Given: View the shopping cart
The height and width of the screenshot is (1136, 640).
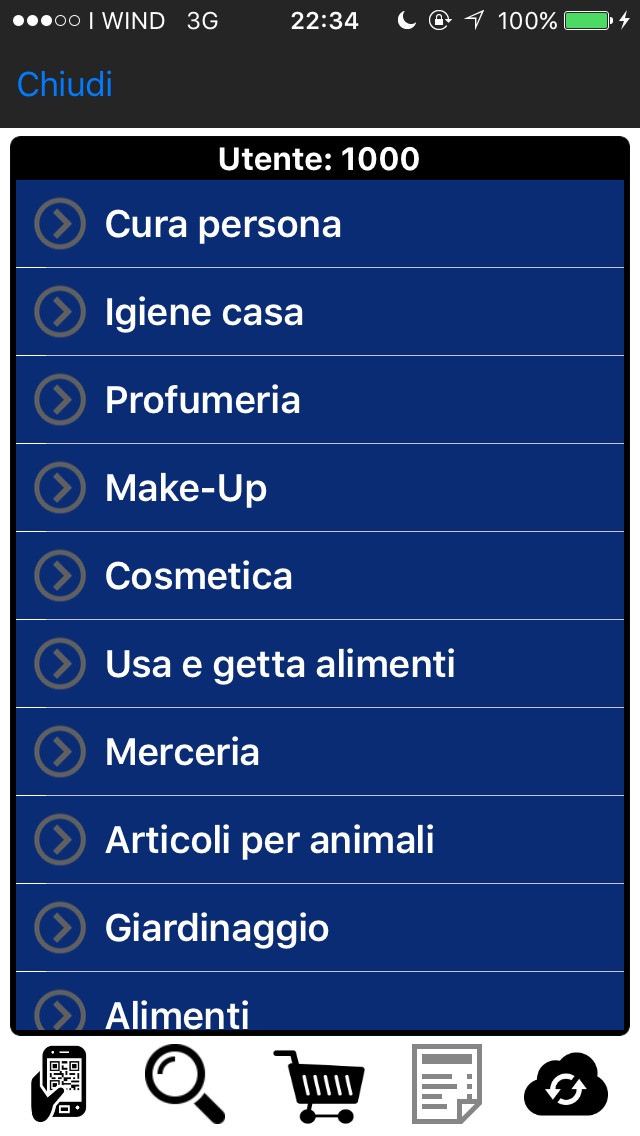Looking at the screenshot, I should click(x=318, y=1084).
